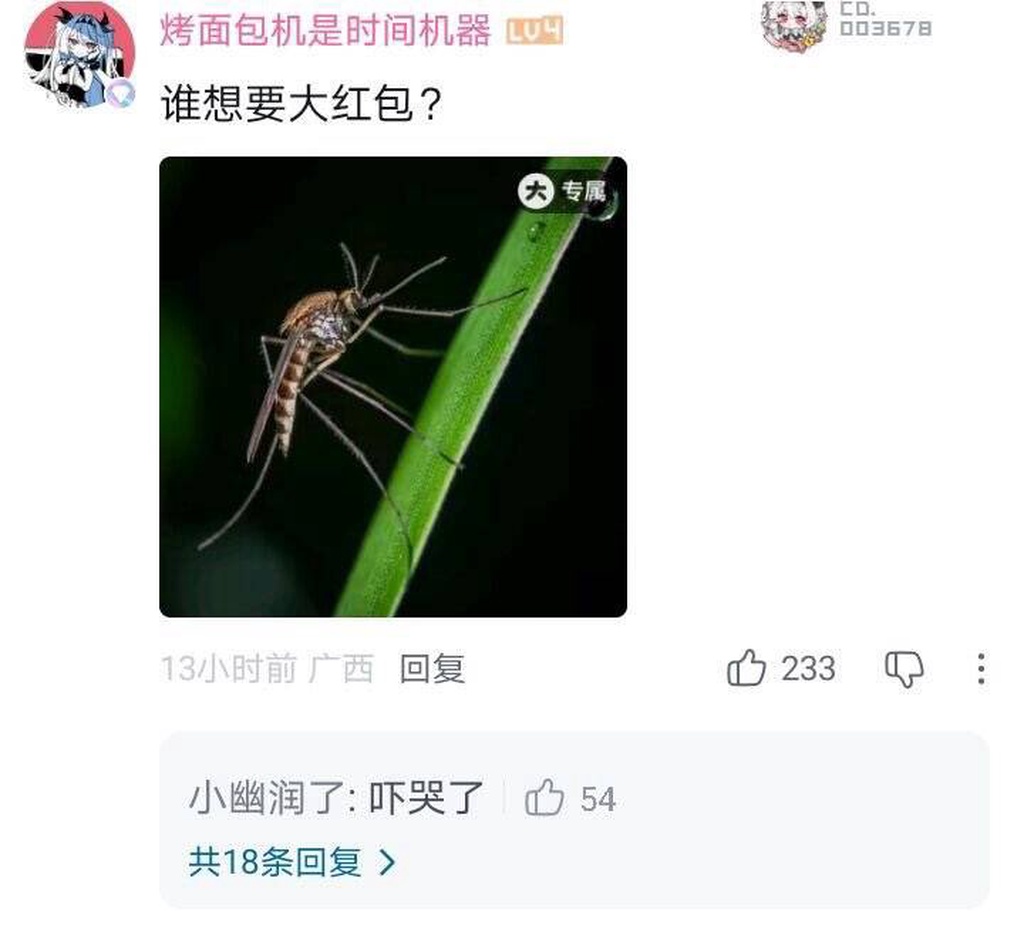Open the commenter's profile avatar

tap(80, 54)
